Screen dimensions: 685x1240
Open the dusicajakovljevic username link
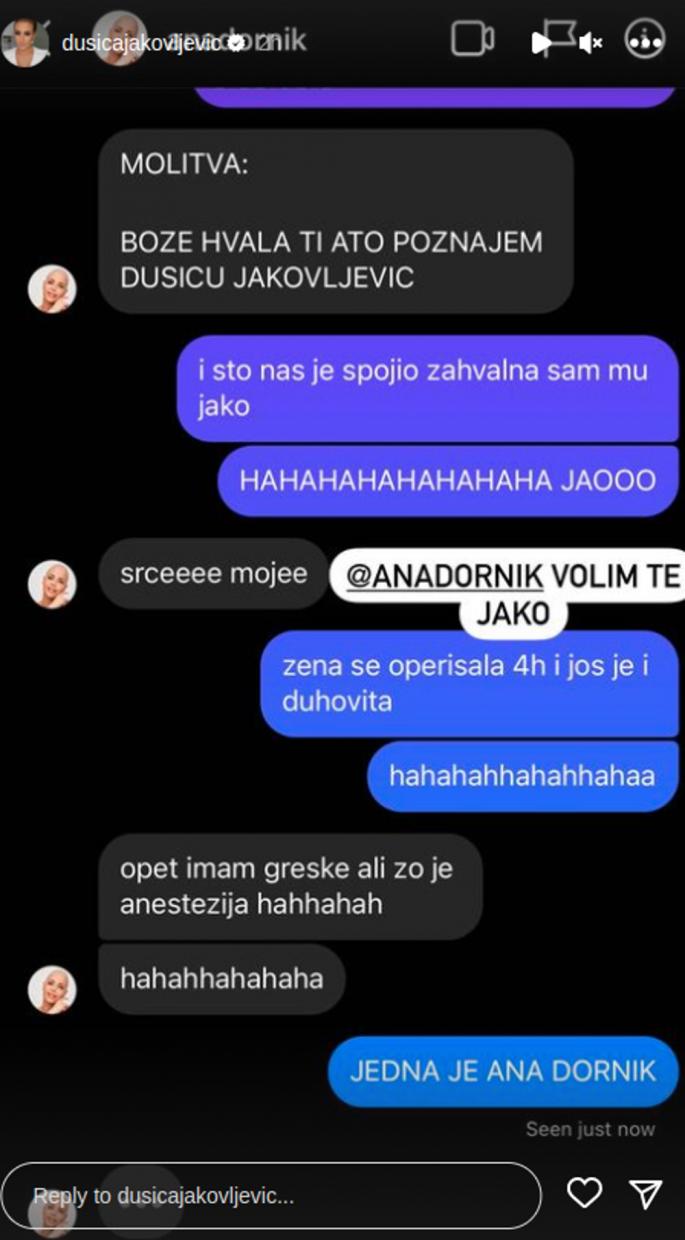point(140,43)
